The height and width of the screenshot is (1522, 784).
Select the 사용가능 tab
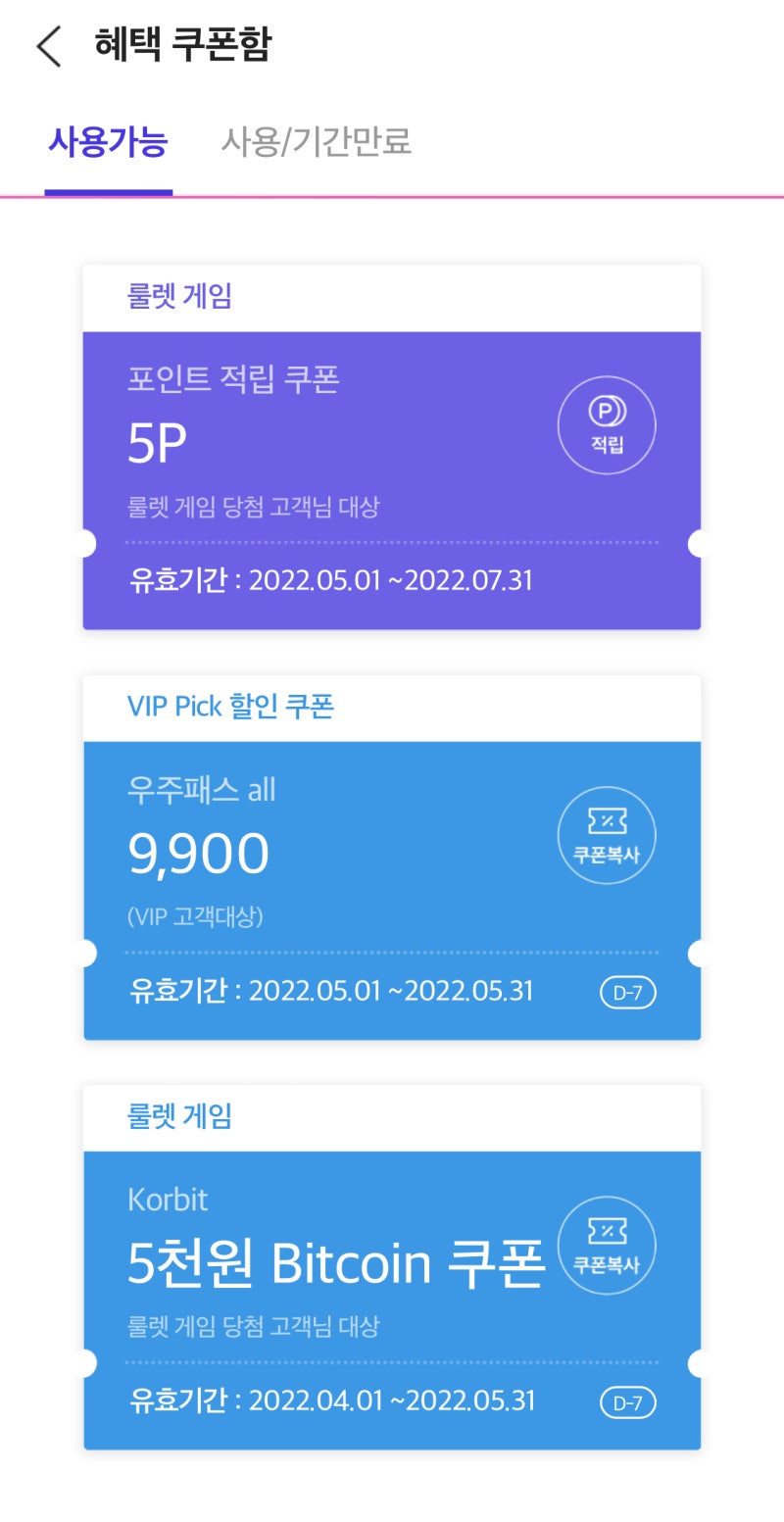(108, 142)
